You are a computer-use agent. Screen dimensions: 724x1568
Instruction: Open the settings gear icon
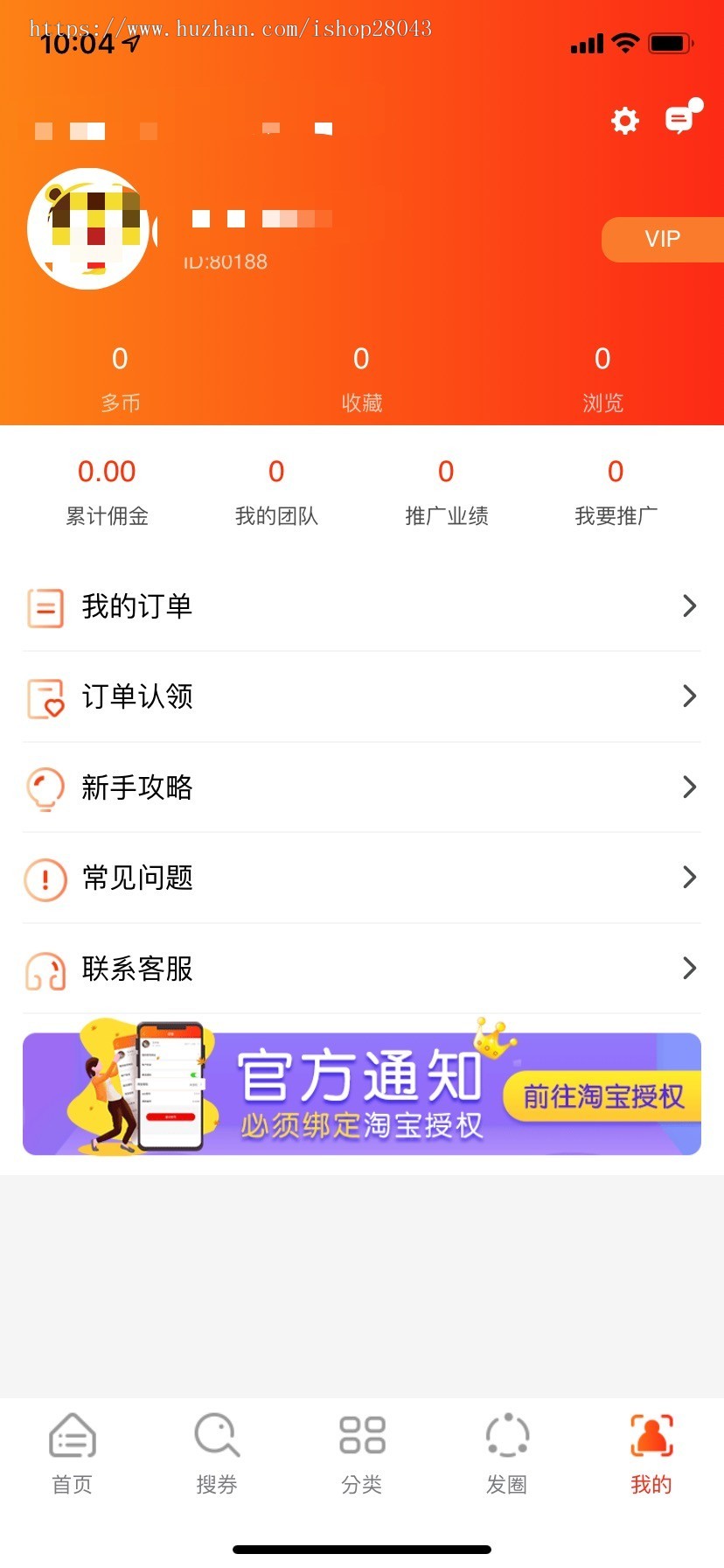[x=624, y=122]
